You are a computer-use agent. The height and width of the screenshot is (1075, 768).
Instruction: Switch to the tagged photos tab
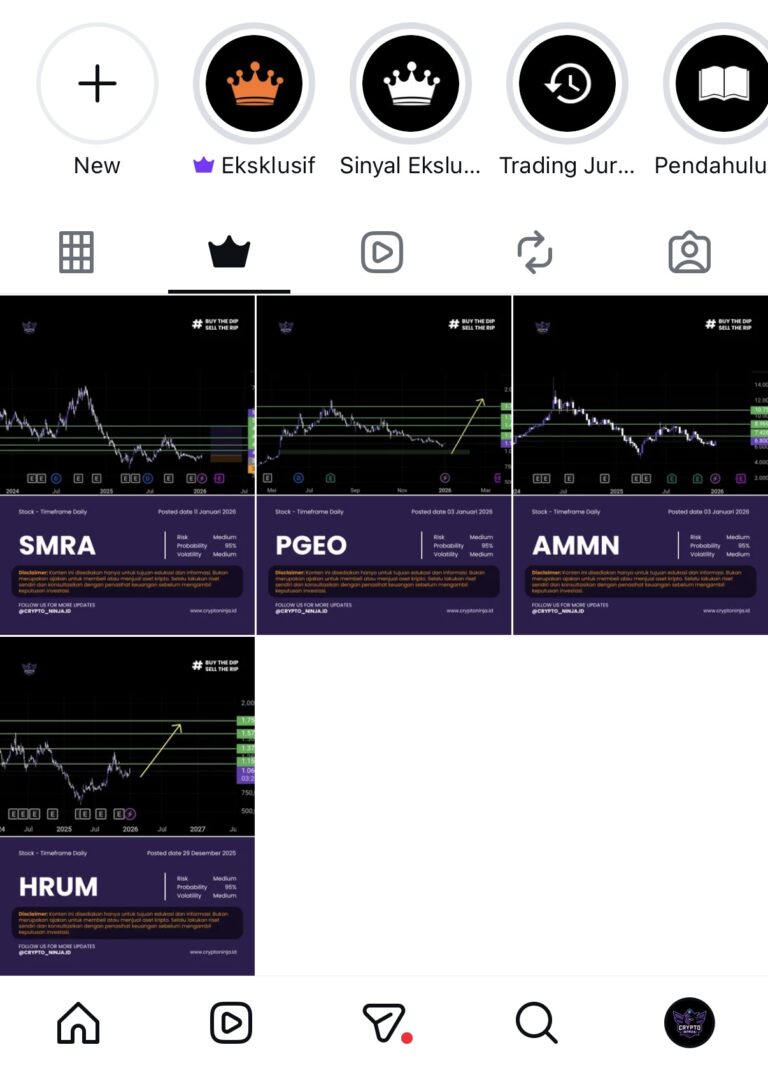[689, 253]
